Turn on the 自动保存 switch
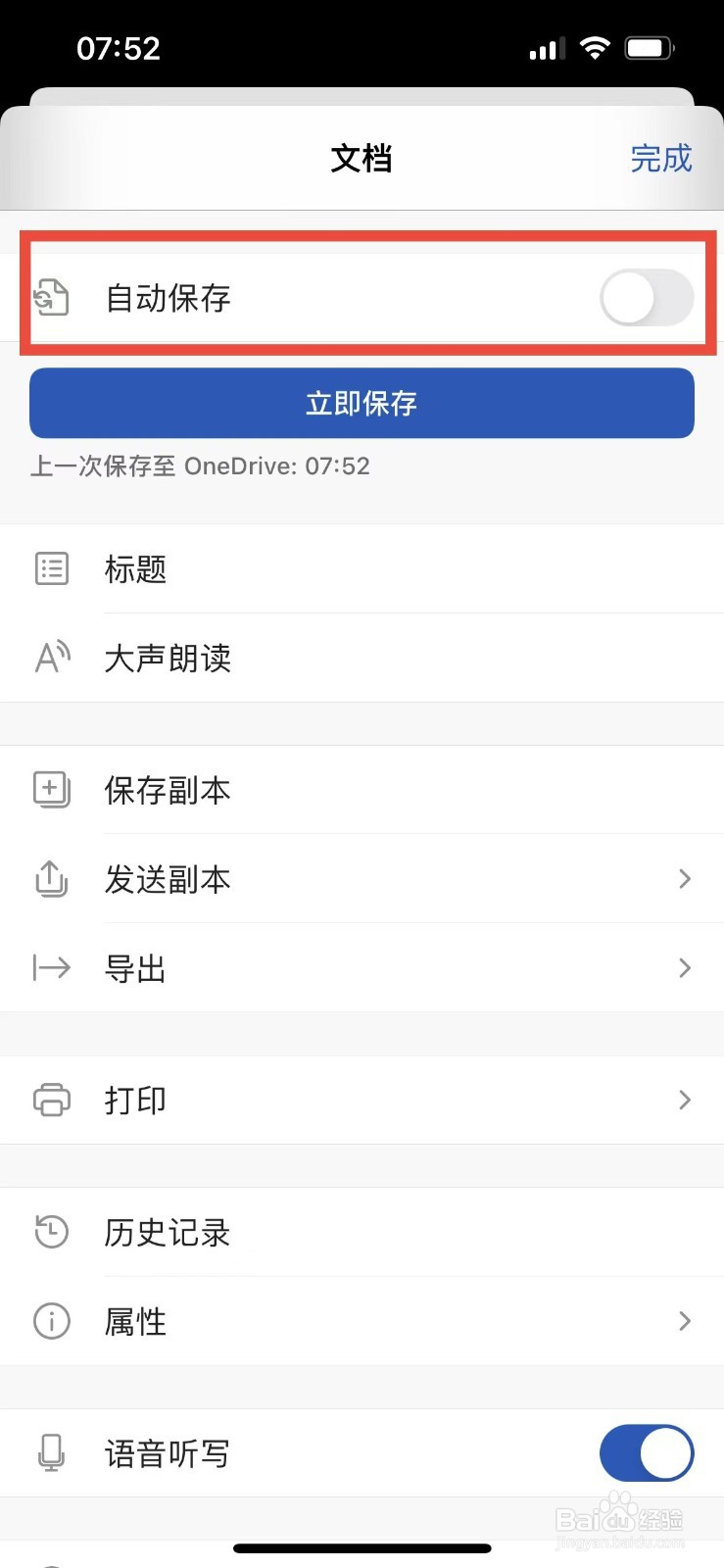The height and width of the screenshot is (1568, 724). 647,298
